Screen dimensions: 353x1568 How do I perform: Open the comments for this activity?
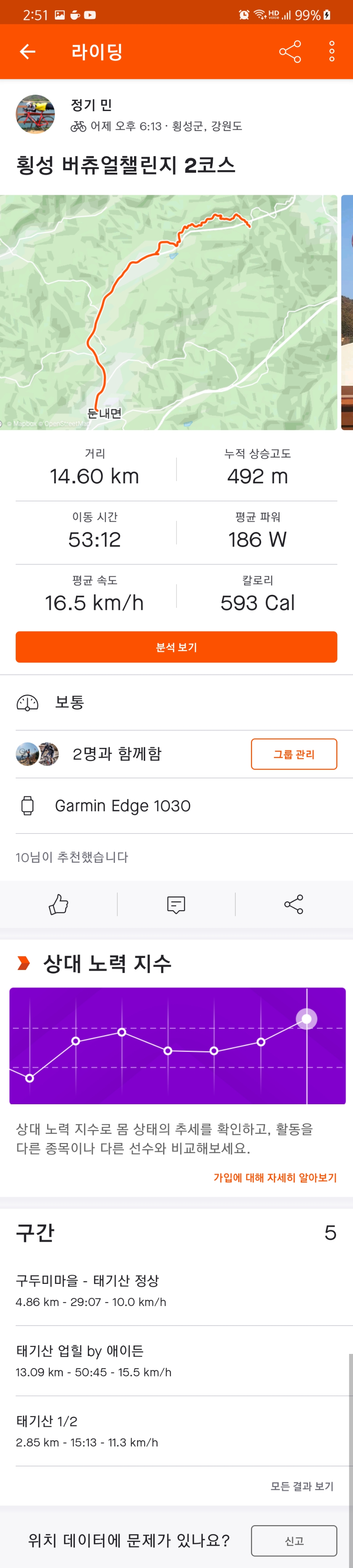coord(176,905)
